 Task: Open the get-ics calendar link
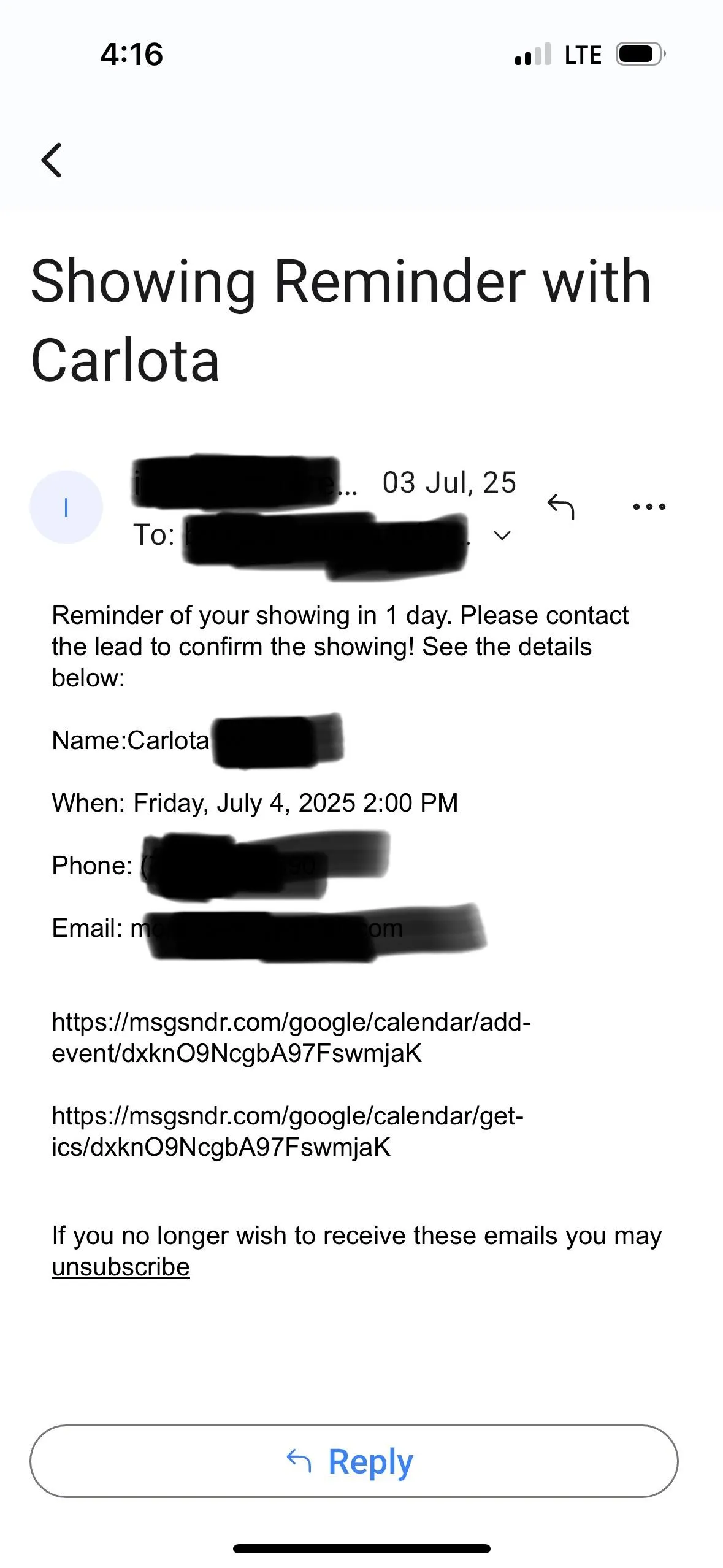click(x=287, y=1131)
